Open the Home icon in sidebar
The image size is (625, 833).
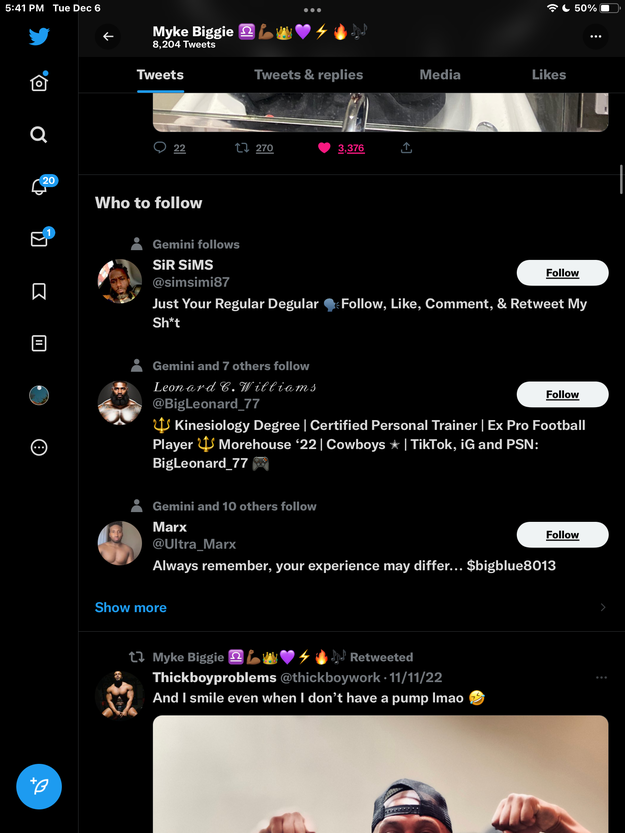[39, 83]
